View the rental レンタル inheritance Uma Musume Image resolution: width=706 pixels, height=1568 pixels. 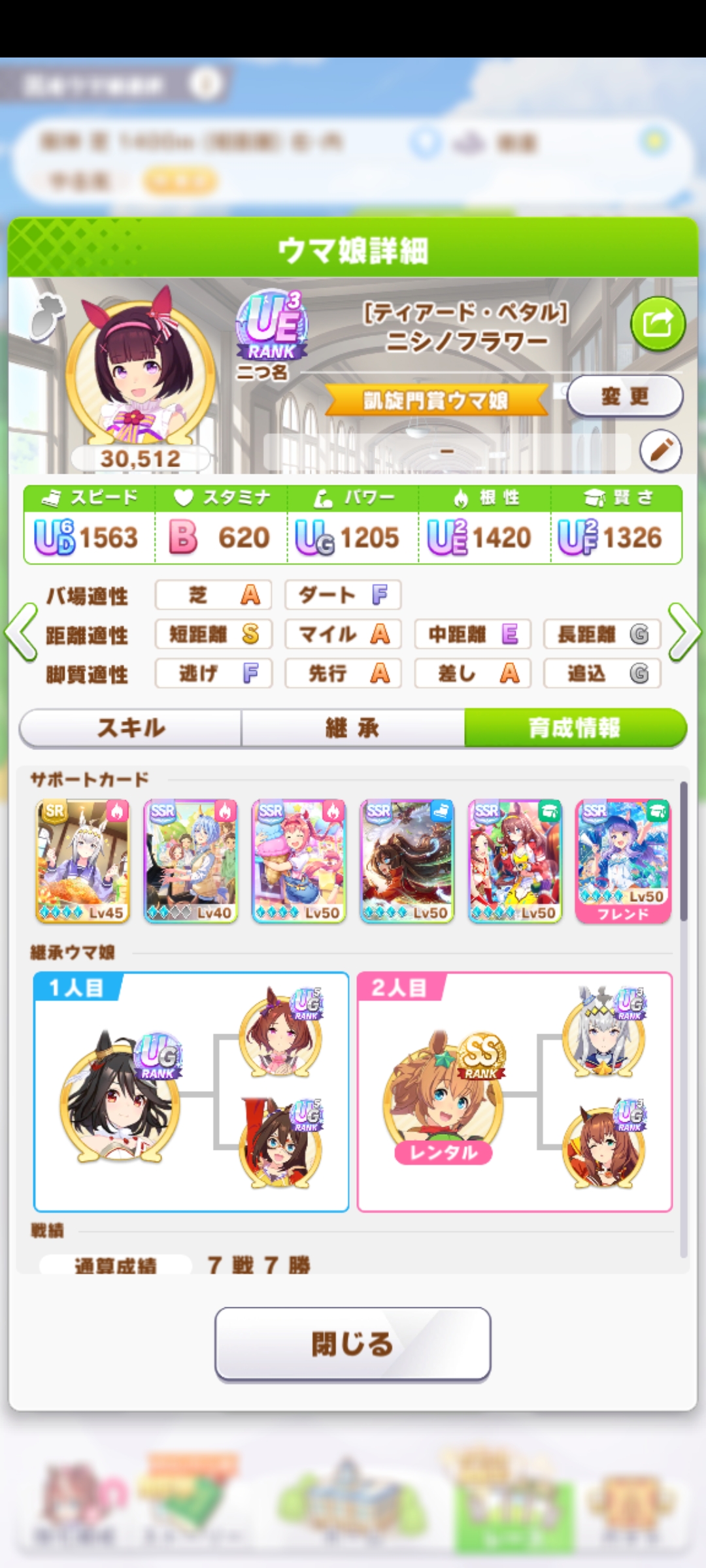[443, 1096]
